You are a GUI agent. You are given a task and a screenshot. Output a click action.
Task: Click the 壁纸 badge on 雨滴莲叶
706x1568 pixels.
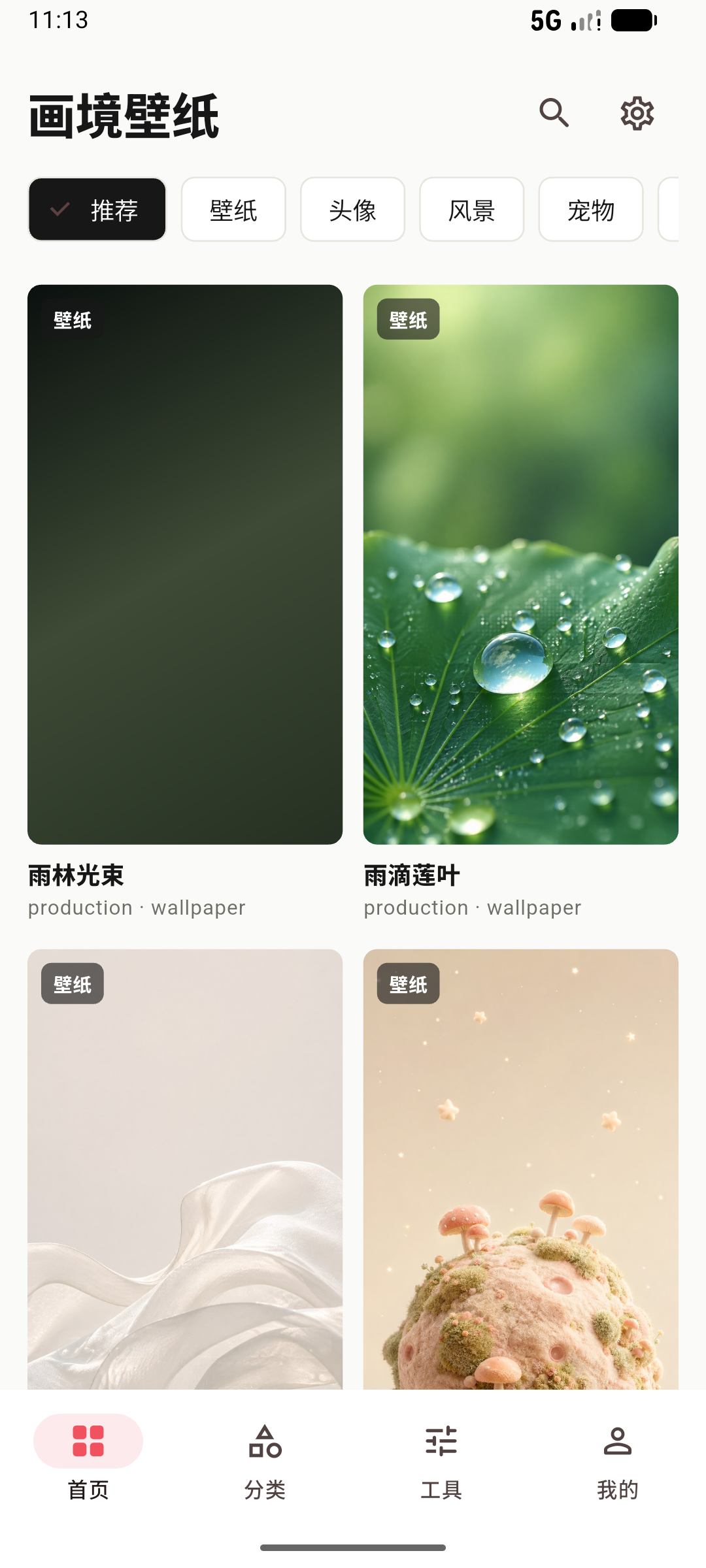tap(407, 320)
